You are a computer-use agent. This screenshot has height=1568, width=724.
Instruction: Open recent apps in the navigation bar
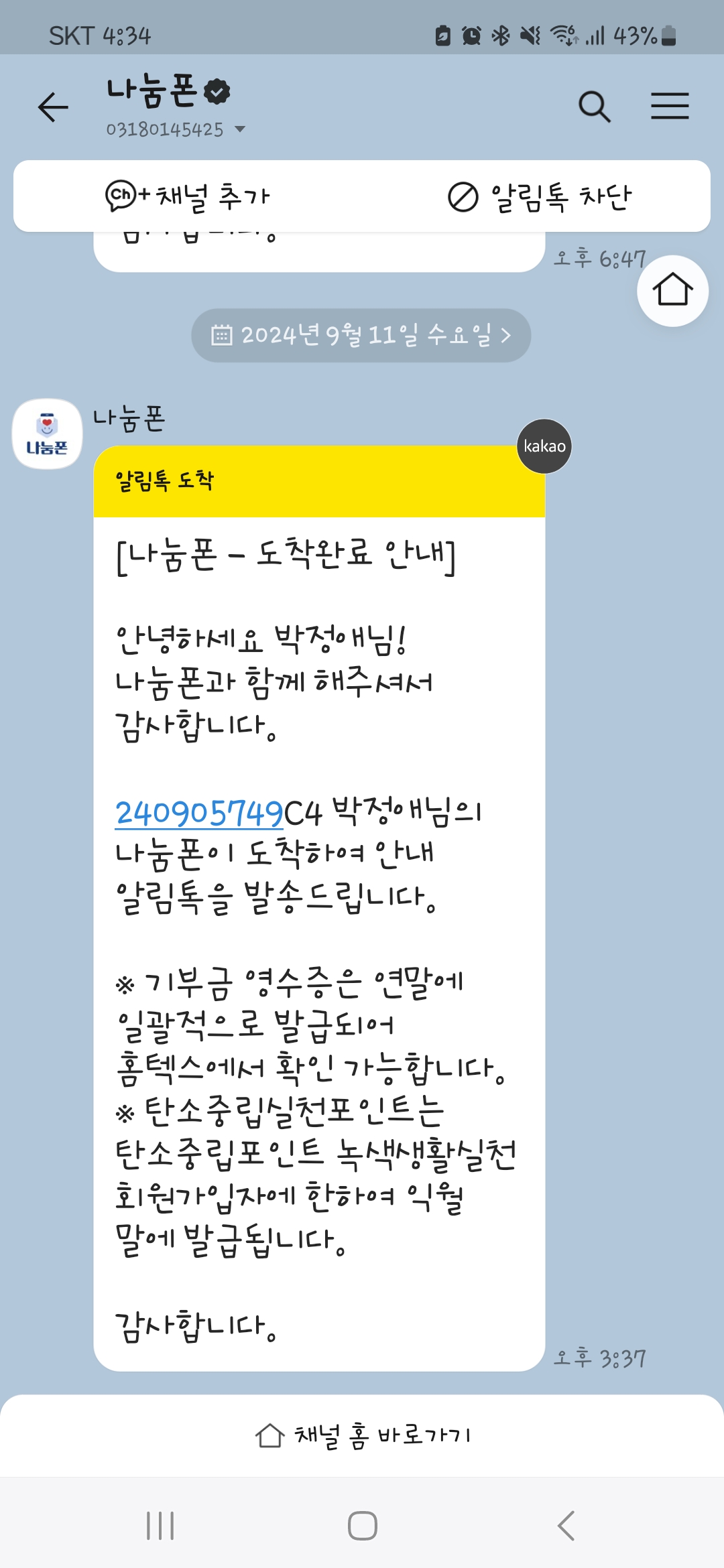pos(160,1526)
